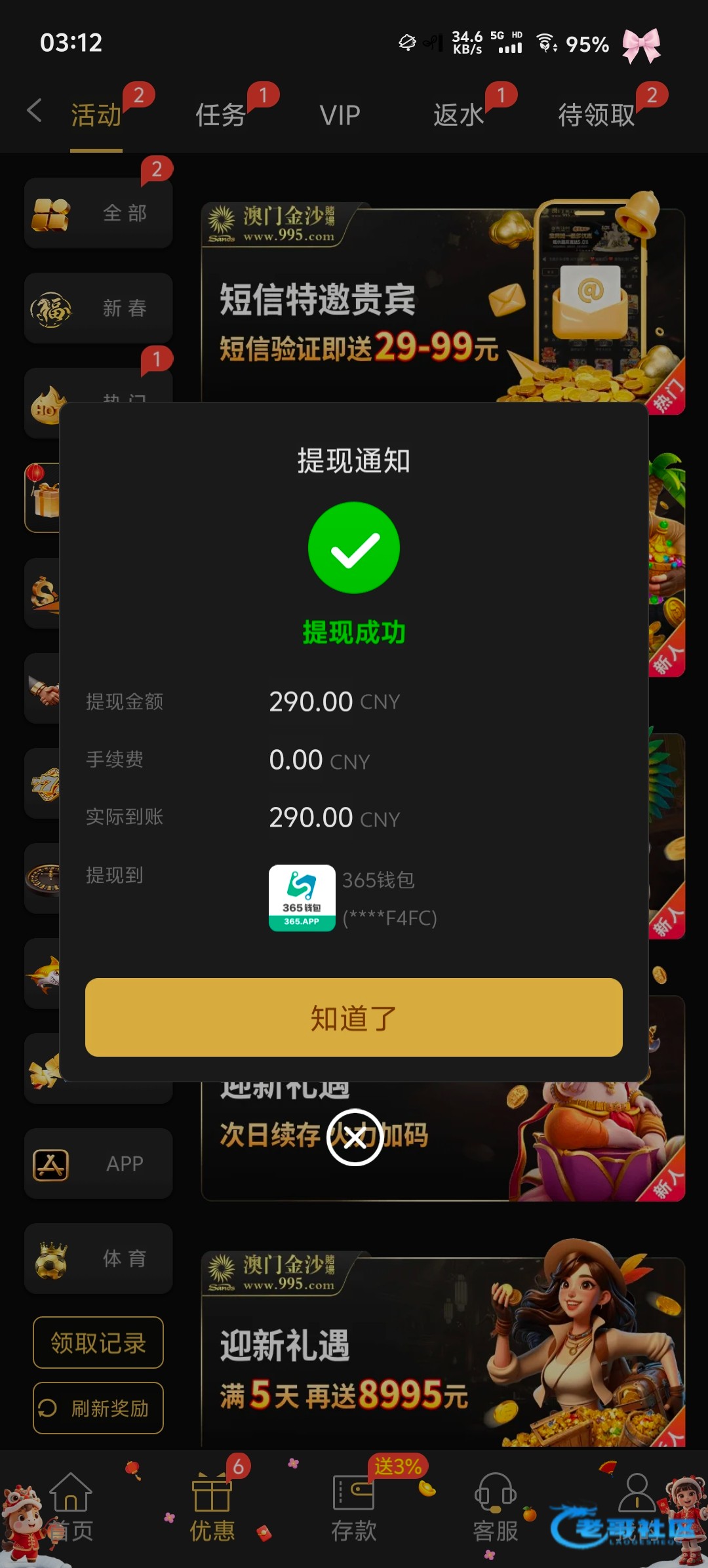The height and width of the screenshot is (1568, 708).
Task: Choose the 全部 category
Action: (98, 214)
